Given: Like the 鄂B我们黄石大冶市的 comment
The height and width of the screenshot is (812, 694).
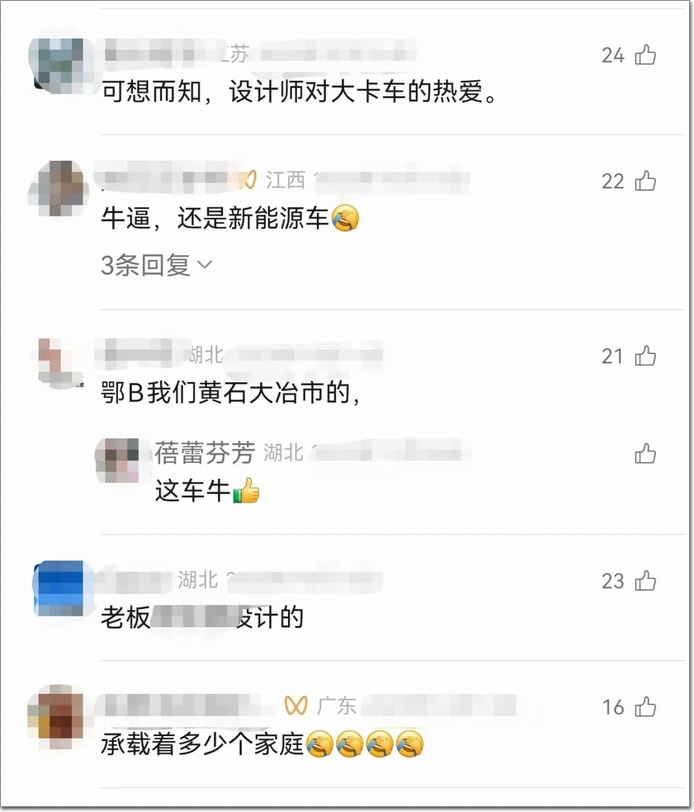Looking at the screenshot, I should pyautogui.click(x=646, y=356).
